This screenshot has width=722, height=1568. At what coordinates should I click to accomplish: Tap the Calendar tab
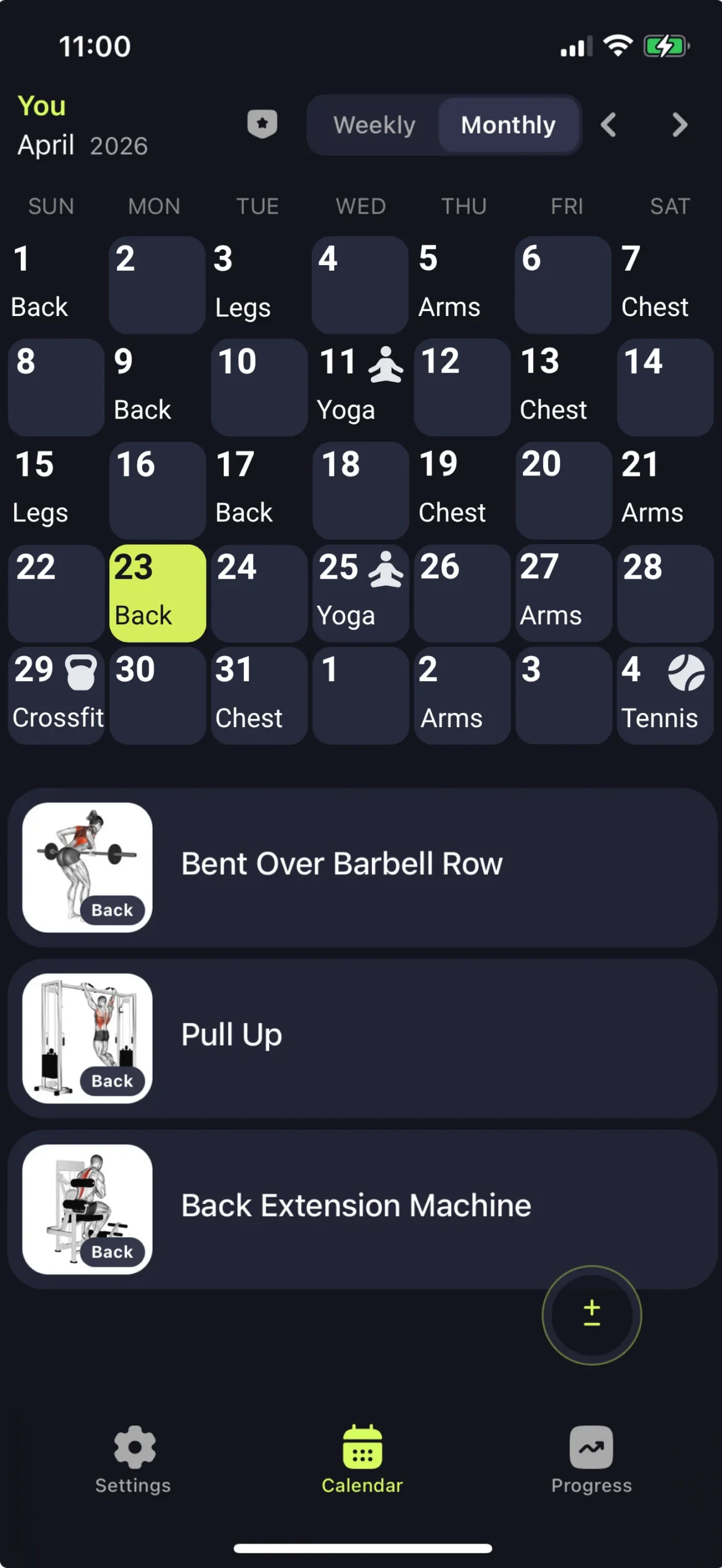coord(362,1459)
